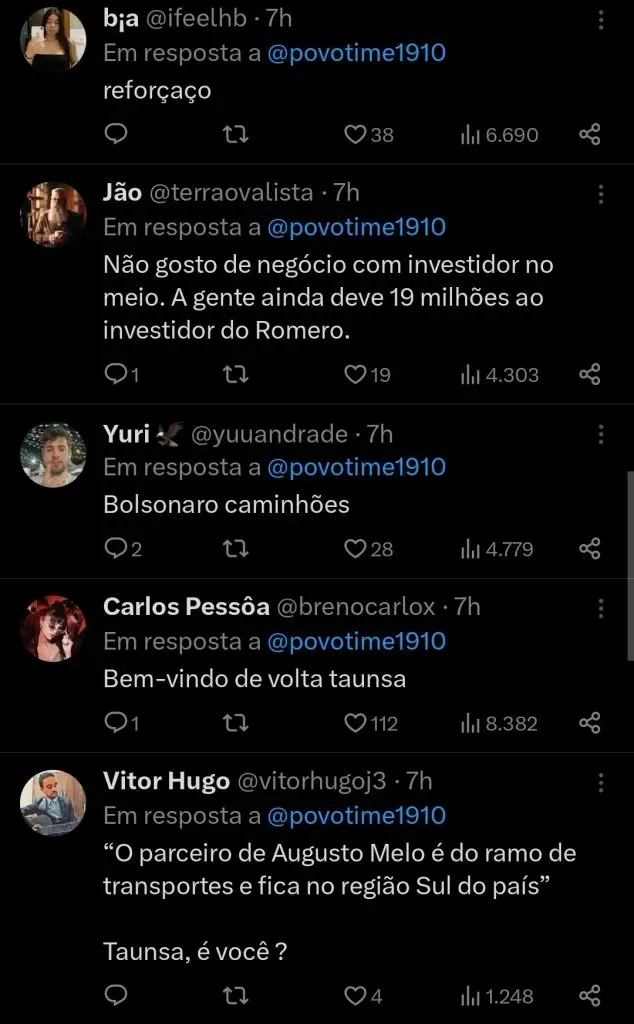
Task: Repost Vitor Hugo's reply
Action: [x=236, y=996]
